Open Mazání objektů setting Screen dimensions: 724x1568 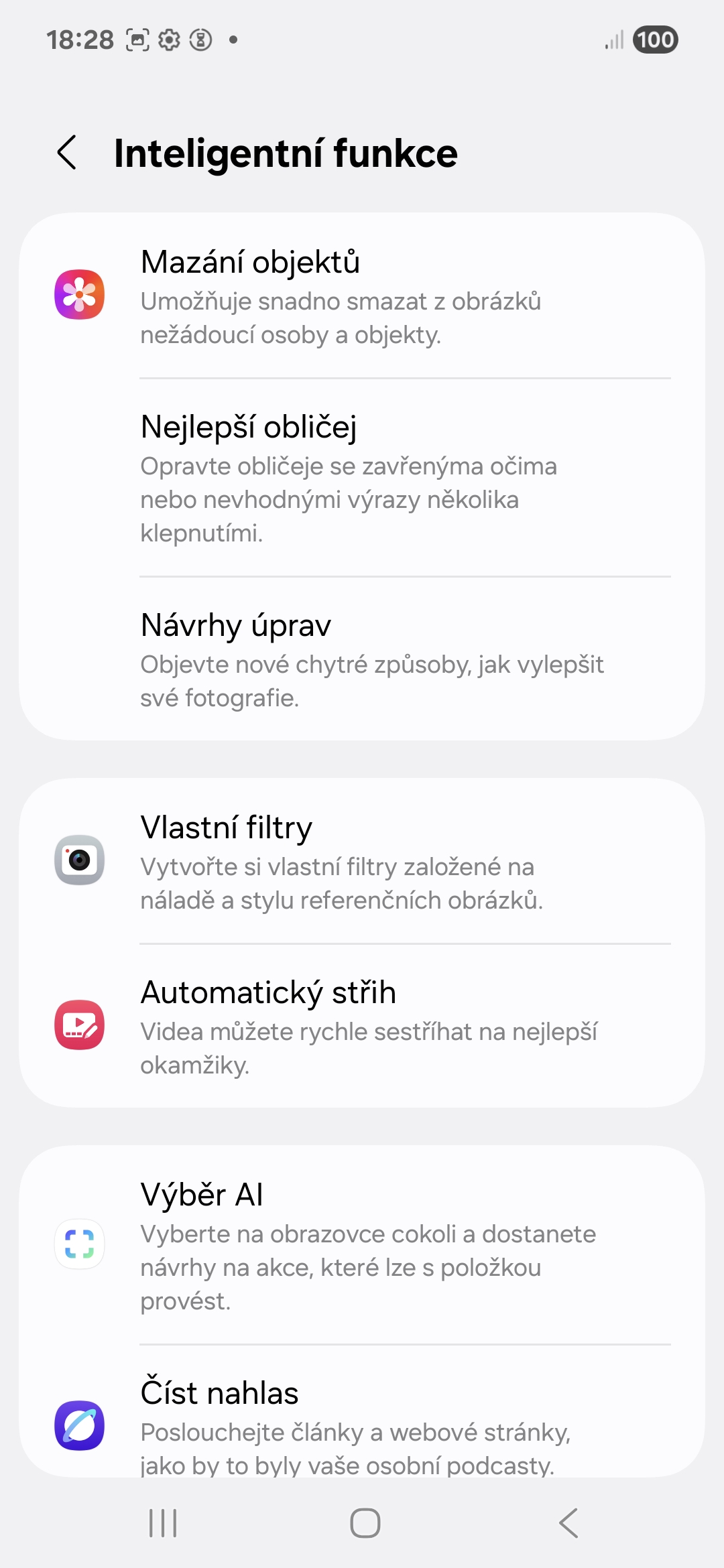362,296
